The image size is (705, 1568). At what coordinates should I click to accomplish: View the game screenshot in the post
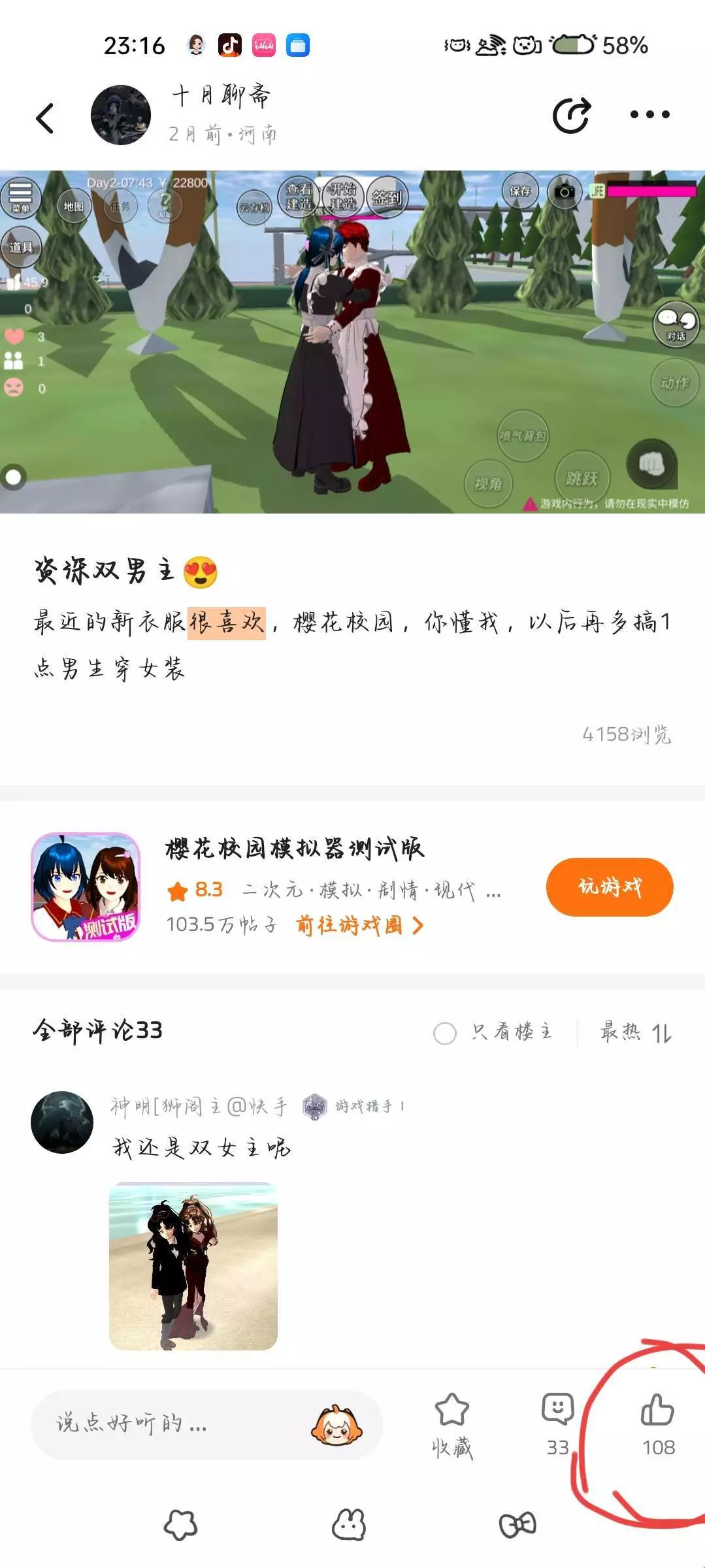[x=352, y=342]
